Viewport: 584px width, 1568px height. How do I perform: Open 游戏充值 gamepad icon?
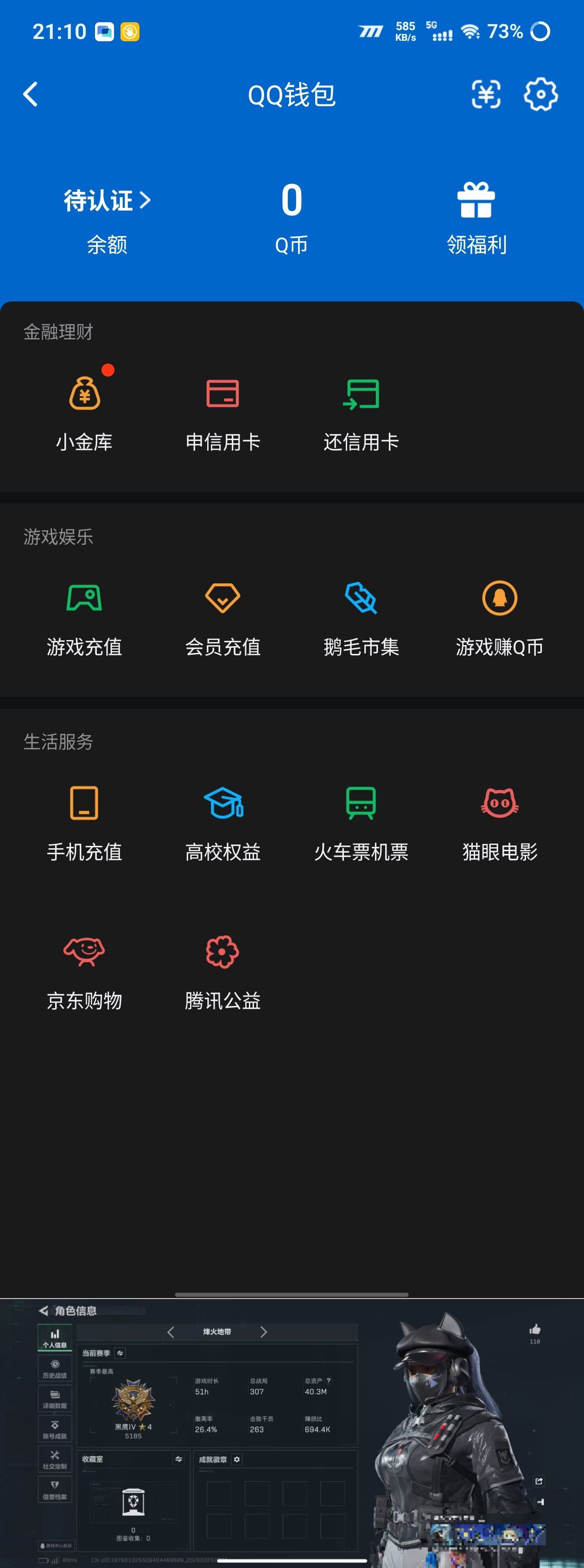coord(84,598)
